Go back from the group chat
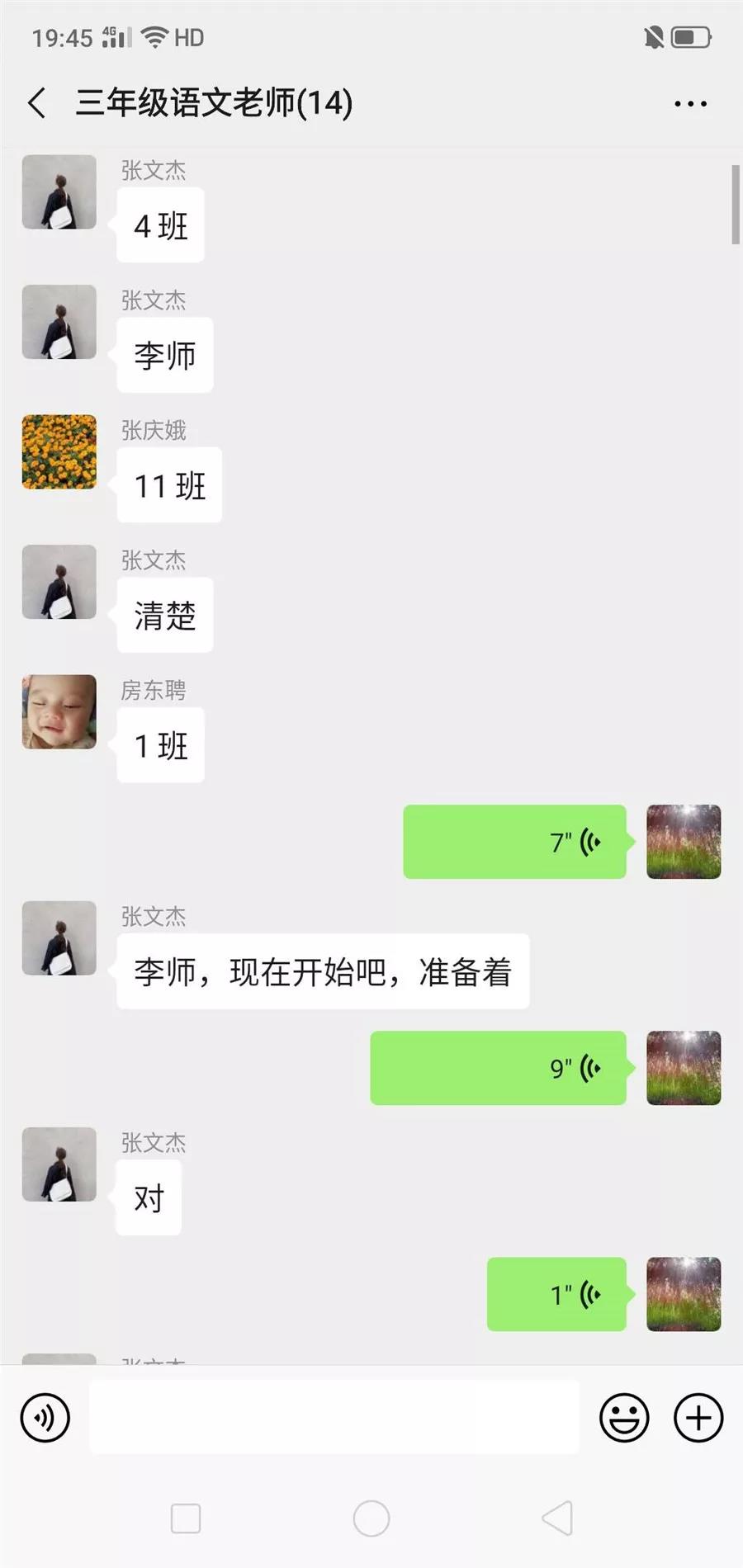The image size is (743, 1568). click(x=37, y=103)
